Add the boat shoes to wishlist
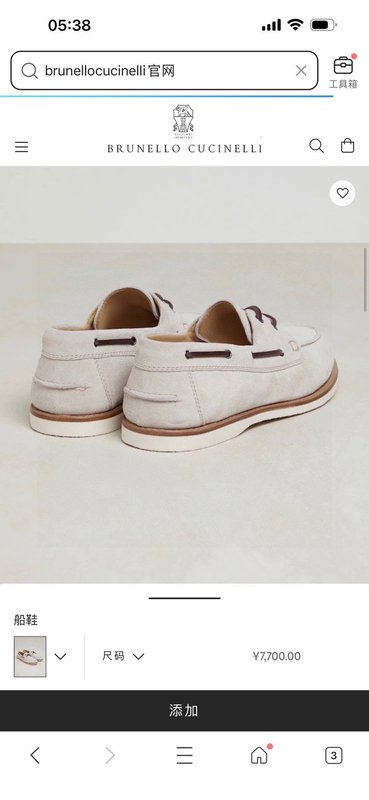The height and width of the screenshot is (800, 369). (342, 193)
